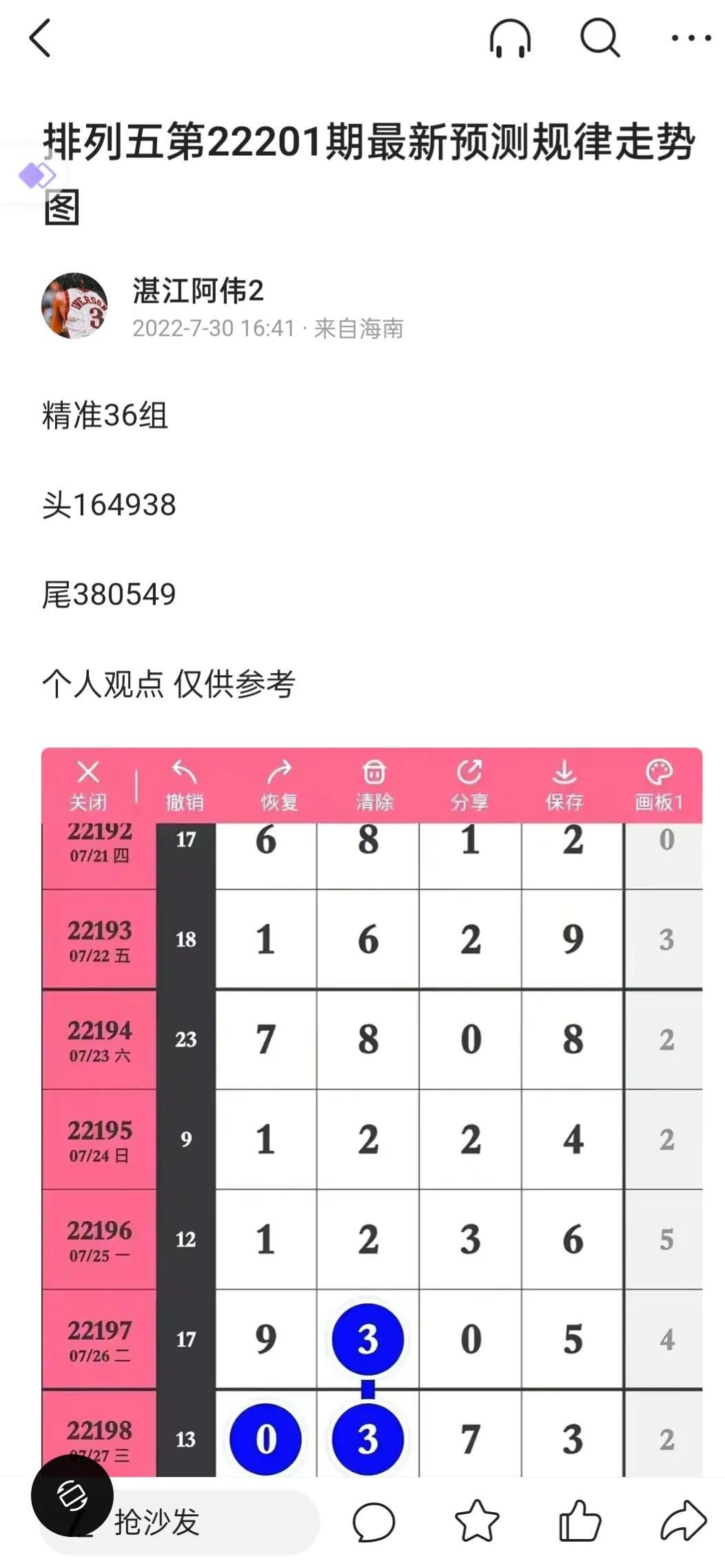725x1568 pixels.
Task: Favorite this post with the star
Action: 477,1521
